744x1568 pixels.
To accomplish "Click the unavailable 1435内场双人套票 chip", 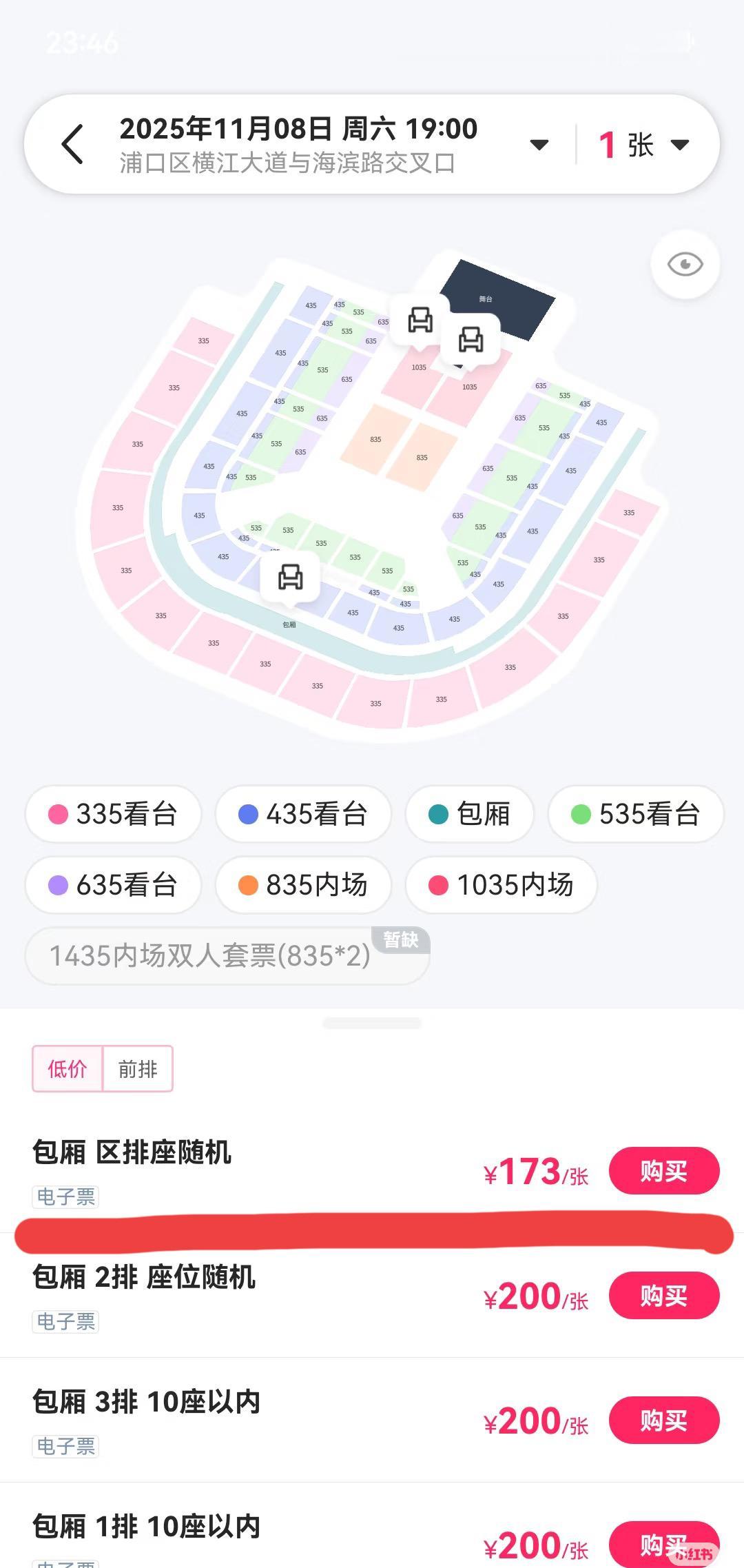I will point(227,957).
